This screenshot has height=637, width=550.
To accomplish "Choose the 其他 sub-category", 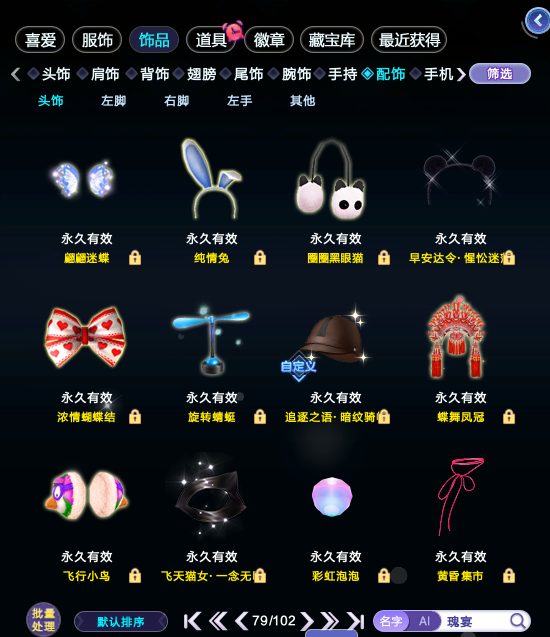I will click(x=302, y=101).
